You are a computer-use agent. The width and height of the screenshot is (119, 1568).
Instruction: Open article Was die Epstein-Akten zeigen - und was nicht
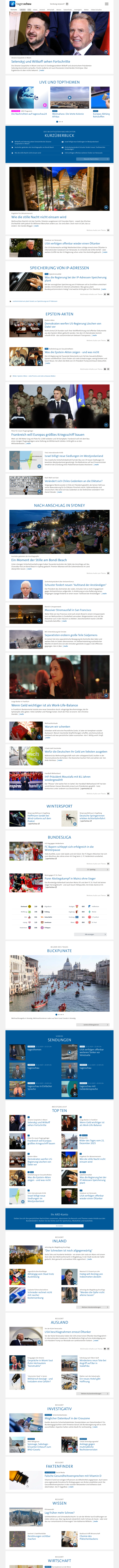72,352
